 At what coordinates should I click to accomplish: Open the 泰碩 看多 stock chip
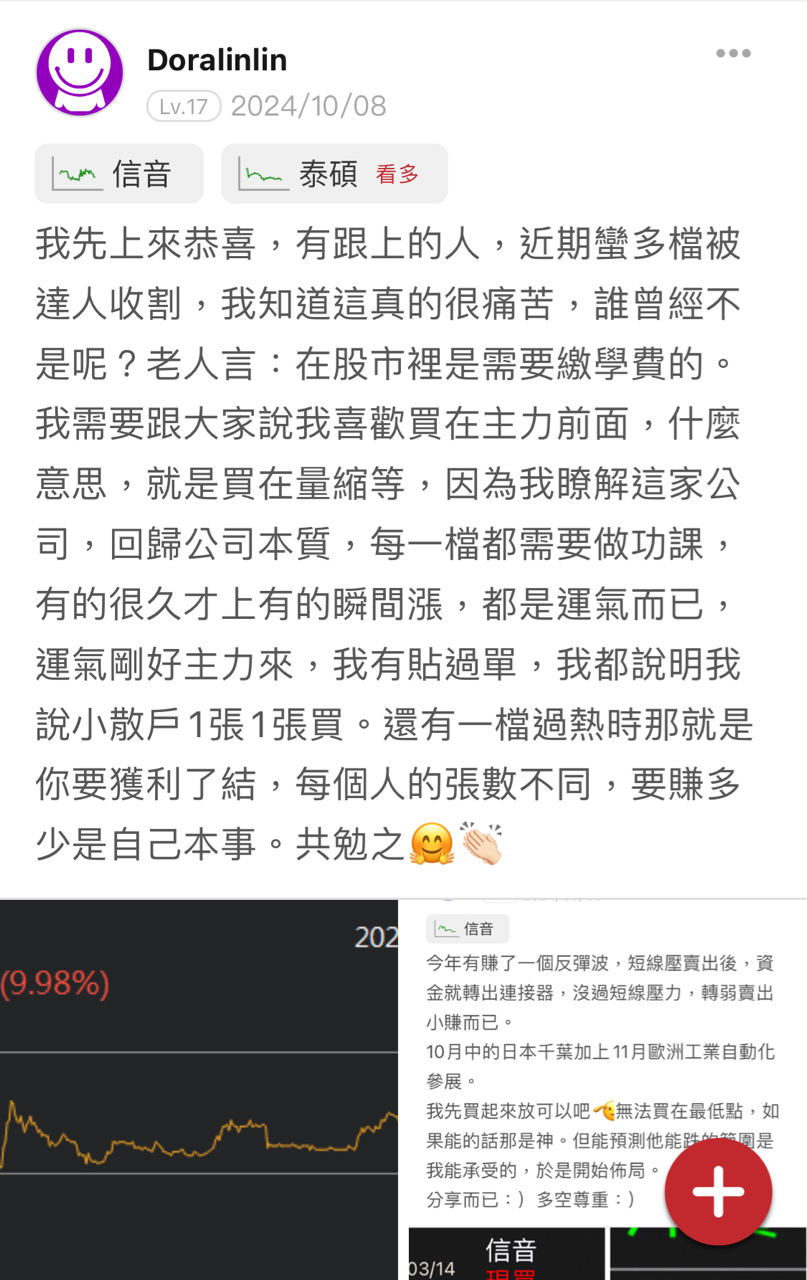click(334, 174)
